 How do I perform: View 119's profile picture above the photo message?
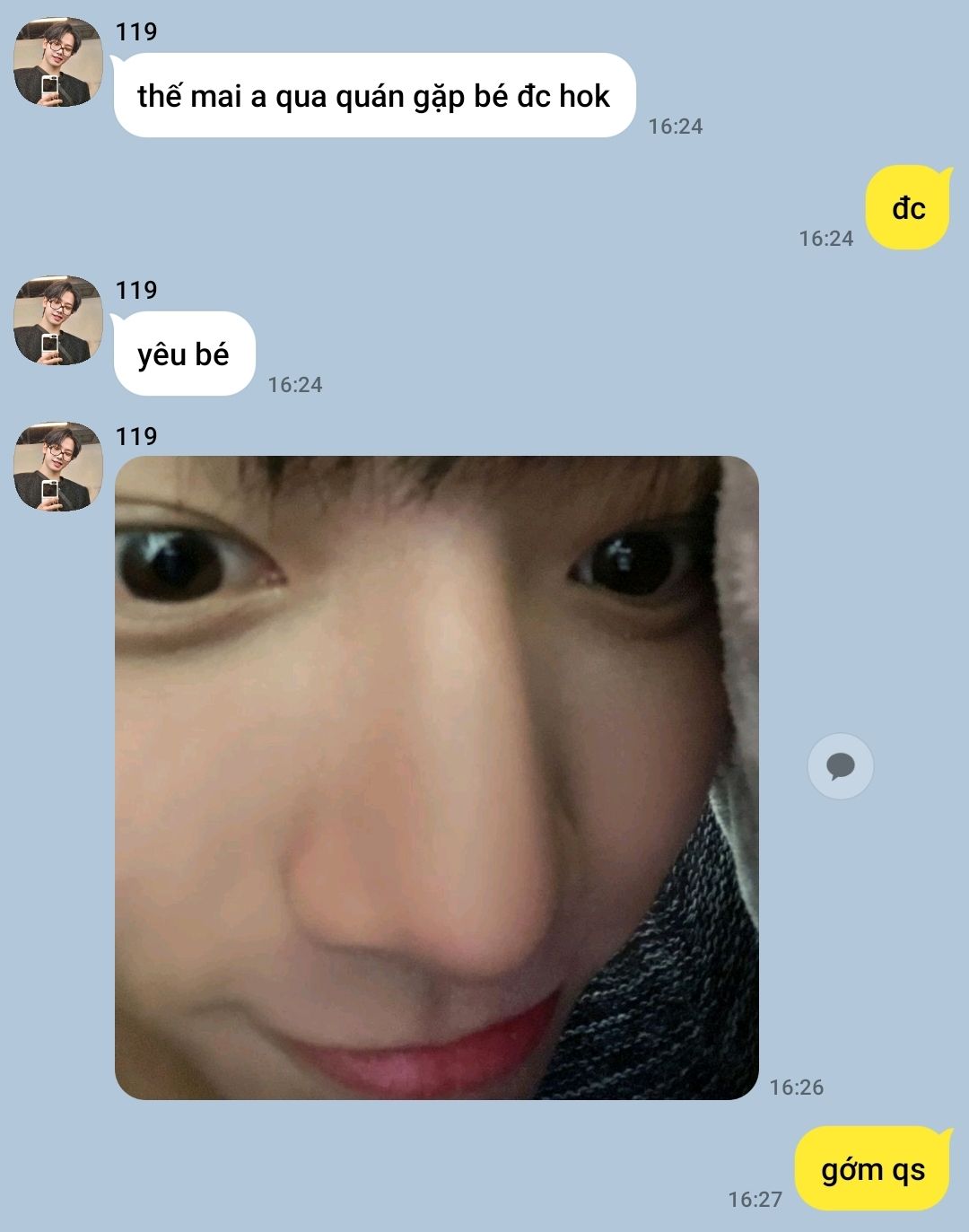57,467
